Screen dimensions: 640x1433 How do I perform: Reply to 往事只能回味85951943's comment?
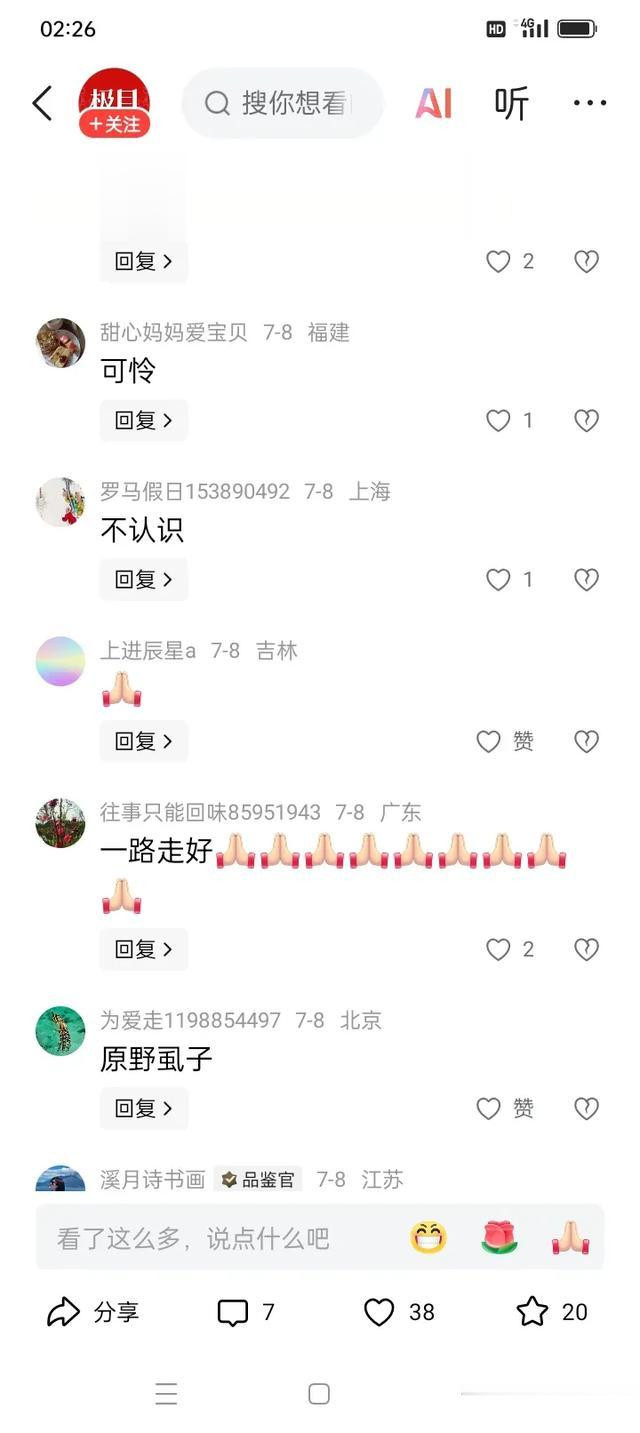pyautogui.click(x=143, y=949)
